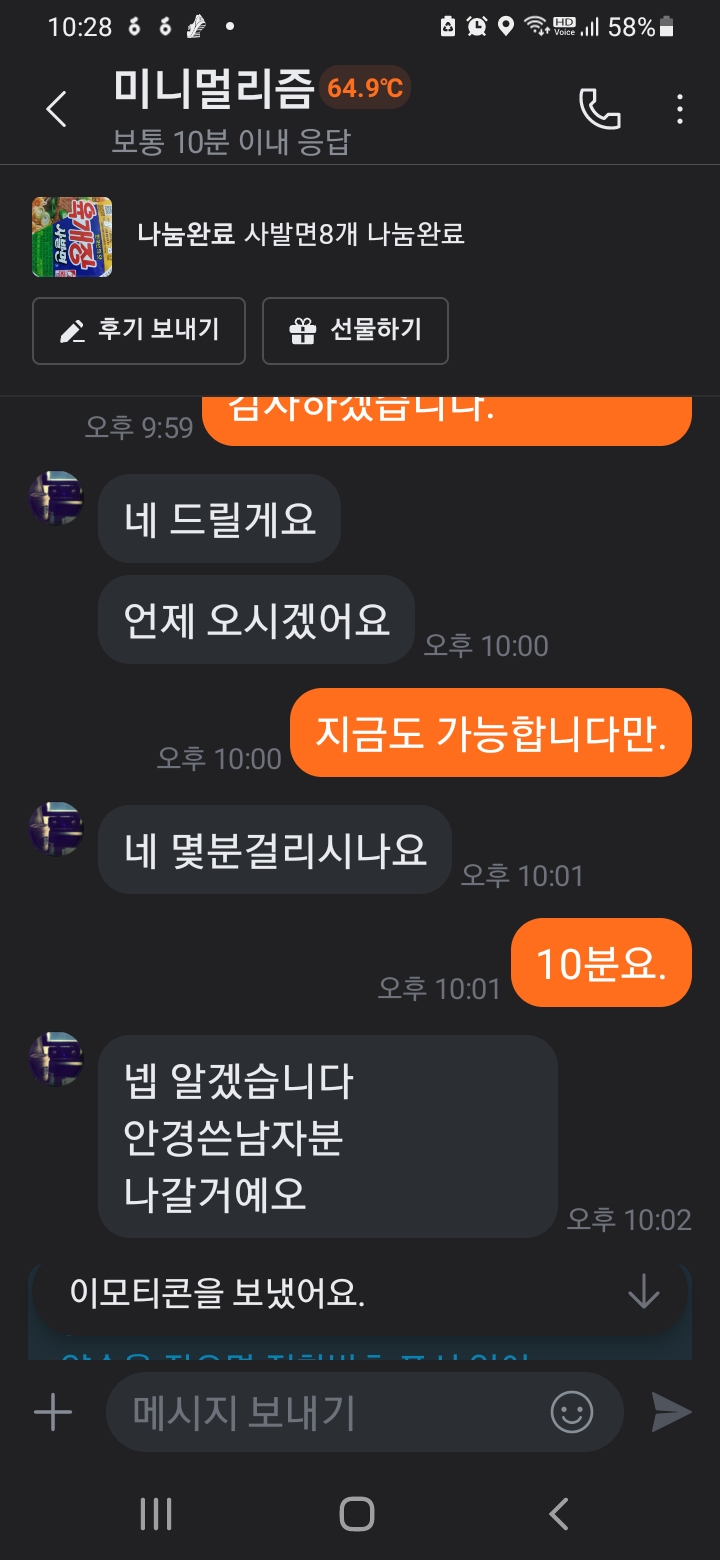Open the plus attachment menu
The image size is (720, 1560).
click(x=53, y=1412)
